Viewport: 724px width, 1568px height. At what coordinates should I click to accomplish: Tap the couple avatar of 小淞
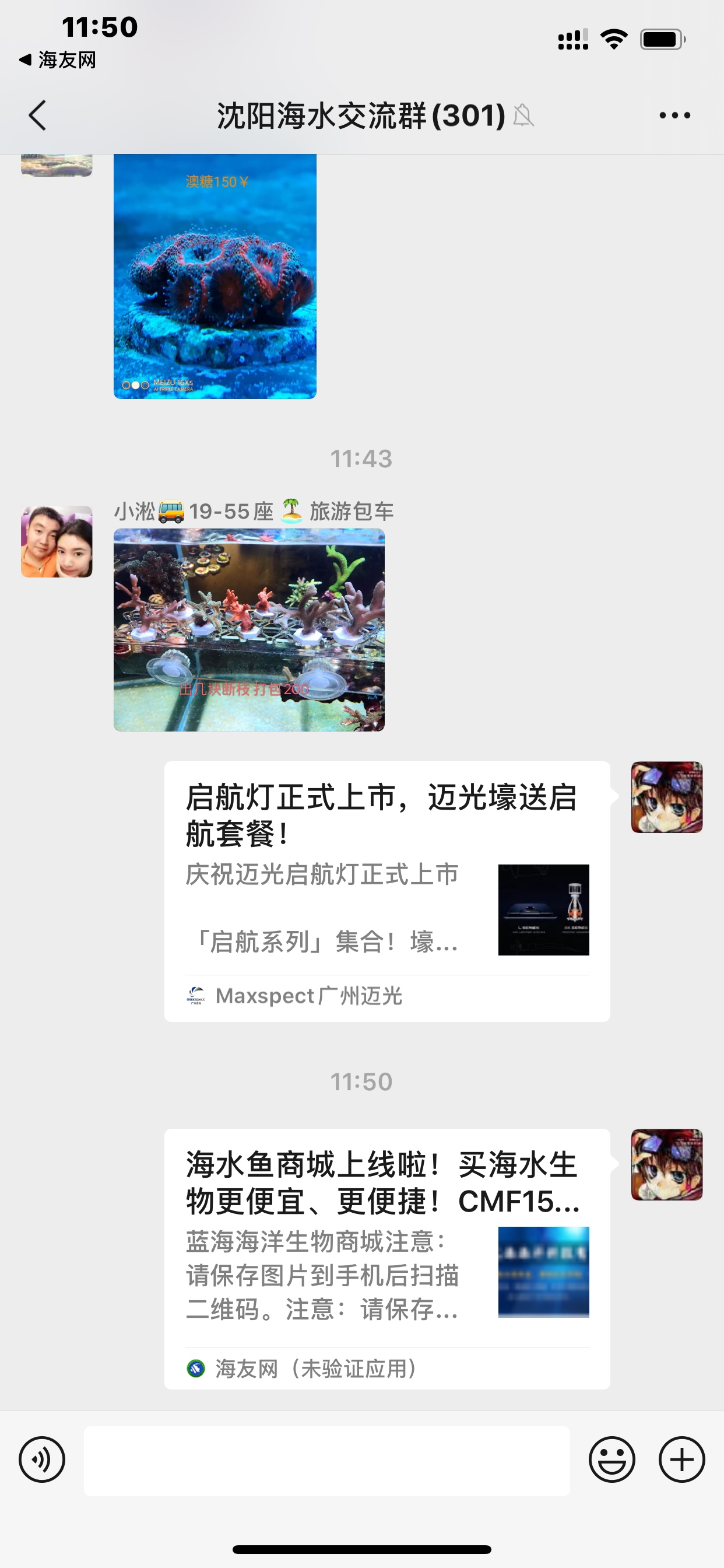(57, 541)
